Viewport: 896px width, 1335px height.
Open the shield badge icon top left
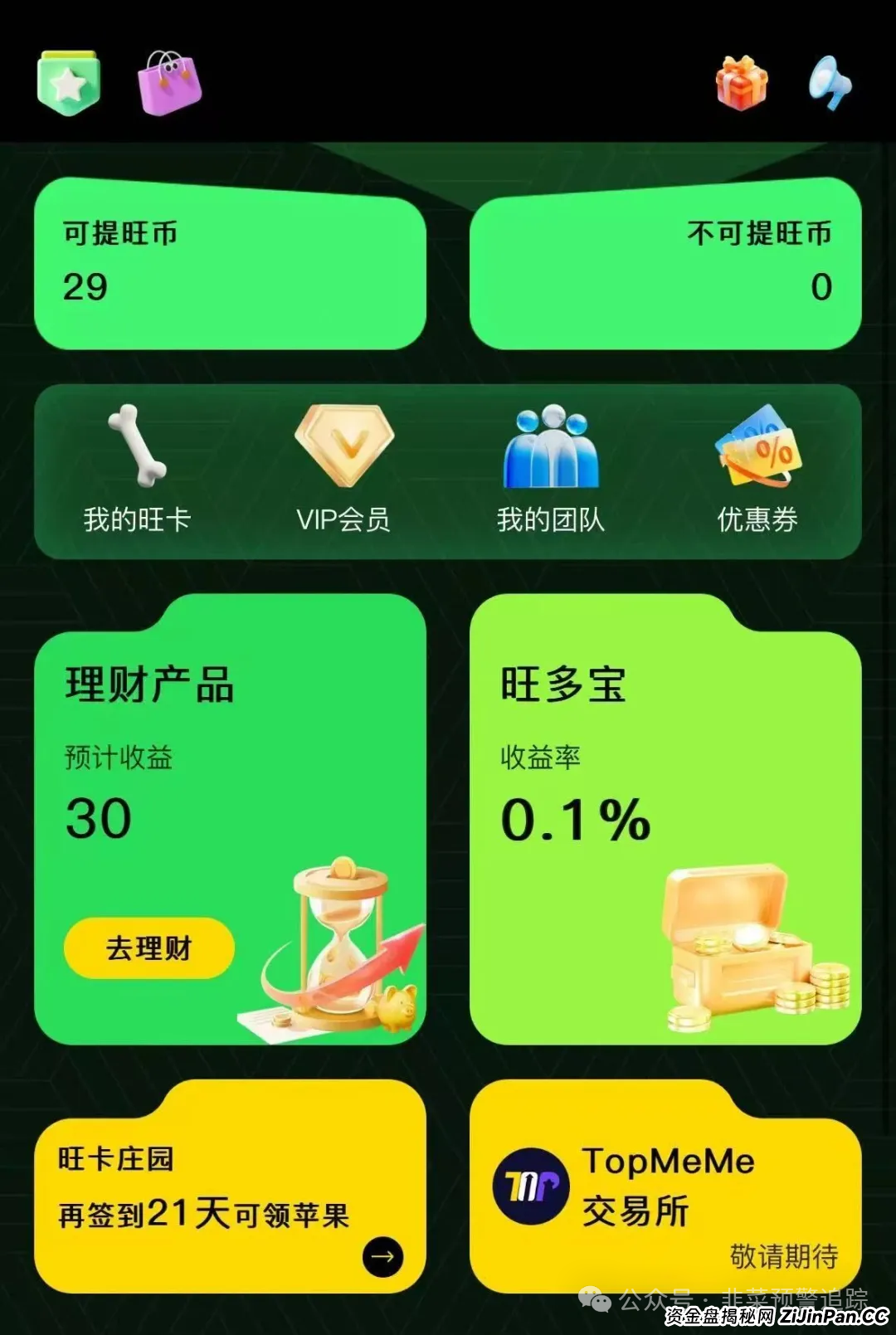pyautogui.click(x=68, y=80)
